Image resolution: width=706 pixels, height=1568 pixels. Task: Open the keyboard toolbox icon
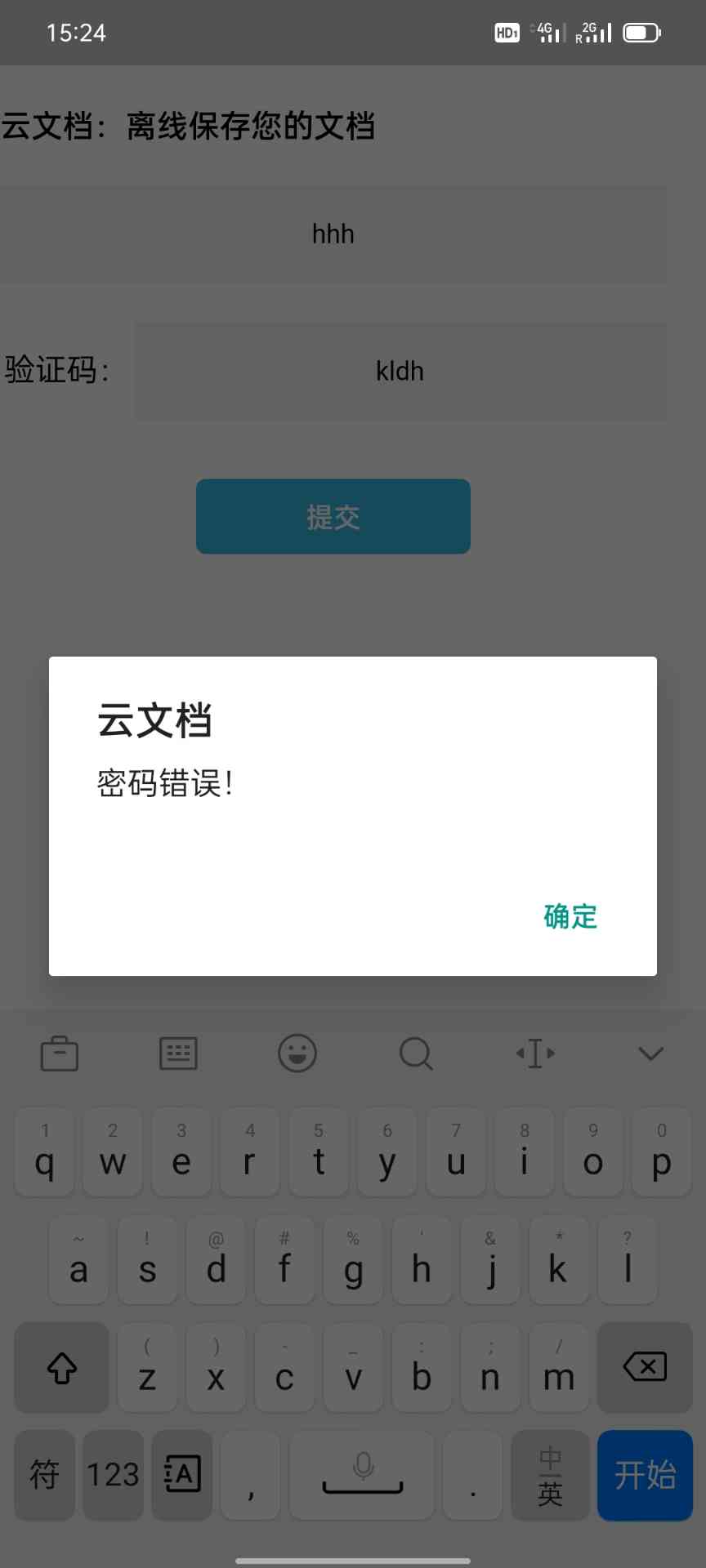pyautogui.click(x=60, y=1053)
